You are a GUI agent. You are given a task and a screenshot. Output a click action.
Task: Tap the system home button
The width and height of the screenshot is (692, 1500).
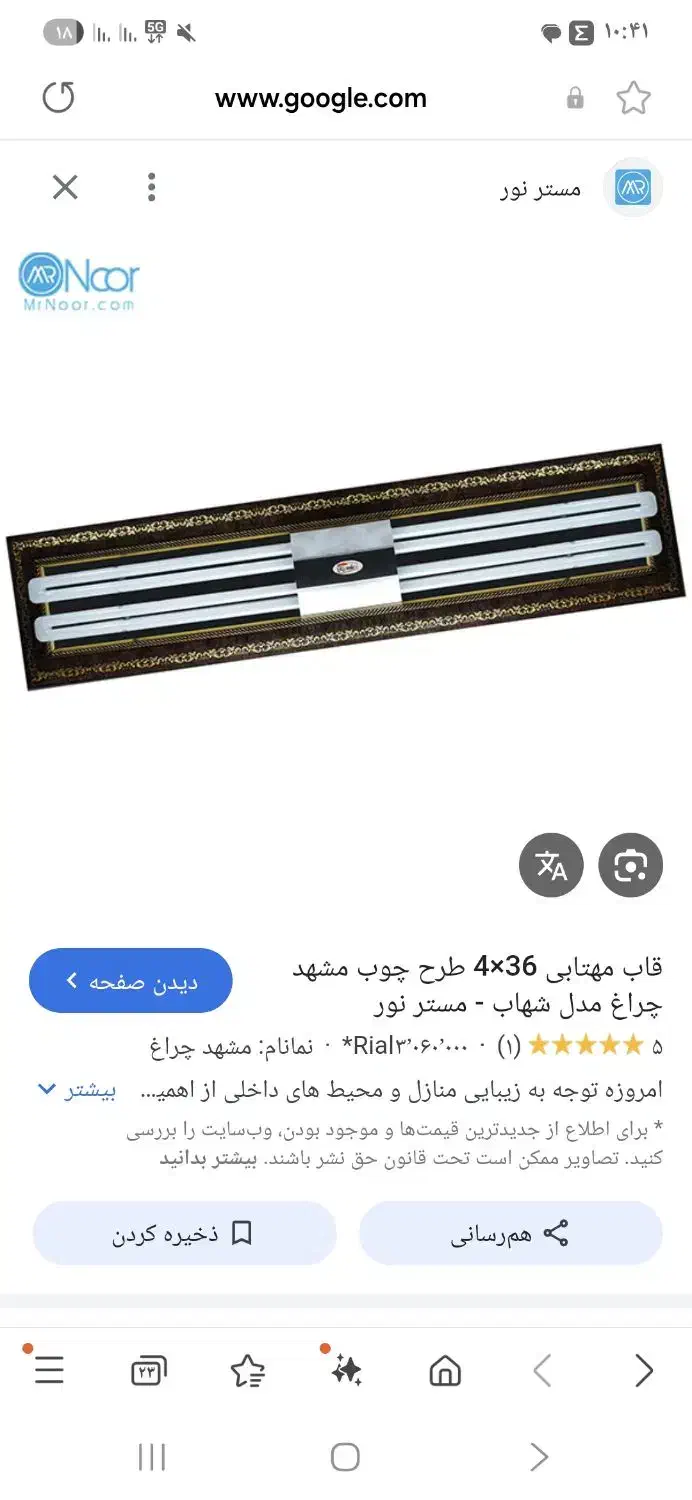click(345, 1457)
